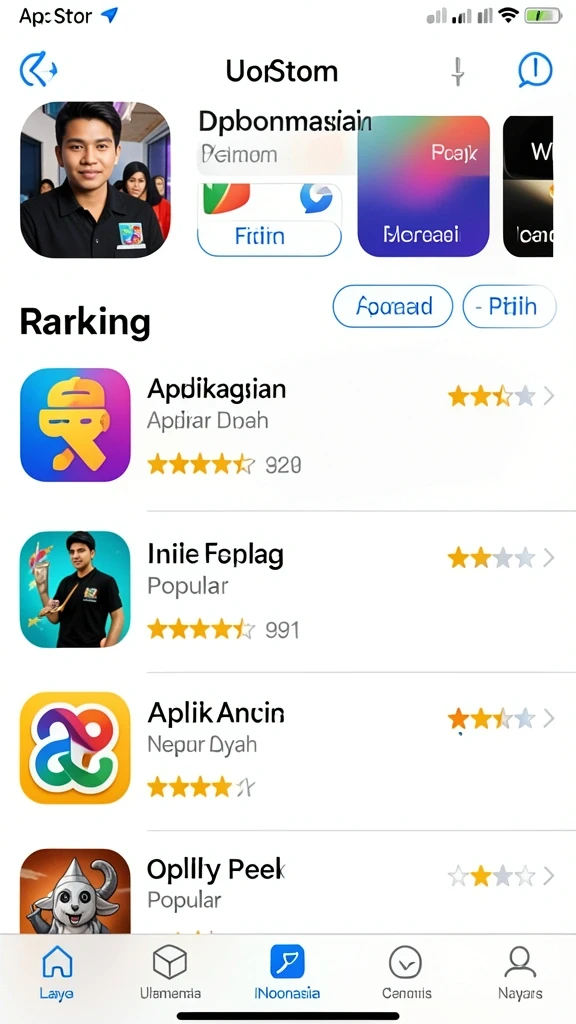Open the AplikAncin app row
The height and width of the screenshot is (1024, 576).
[x=288, y=748]
